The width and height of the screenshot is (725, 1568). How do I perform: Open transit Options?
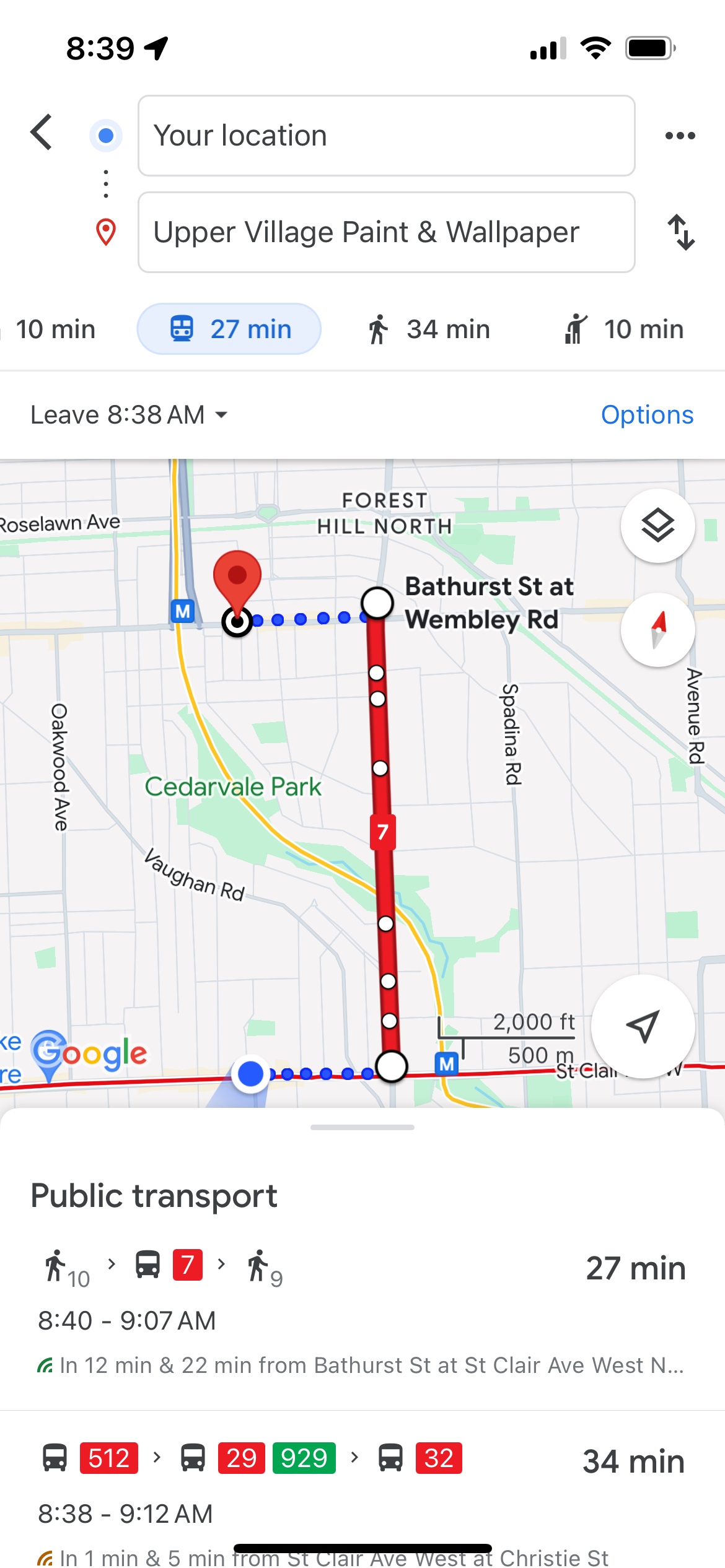click(647, 415)
